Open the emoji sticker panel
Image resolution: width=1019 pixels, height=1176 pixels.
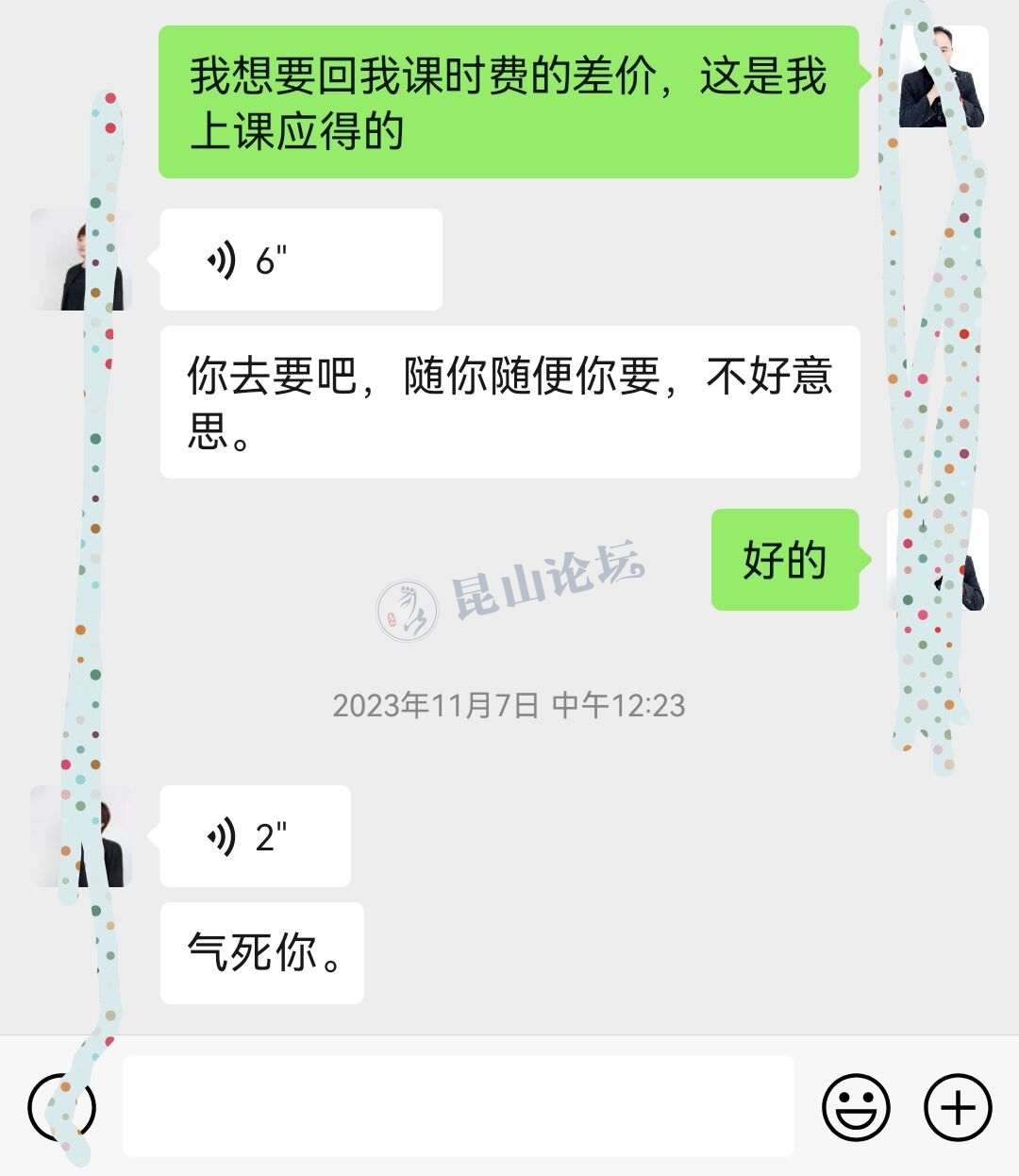point(856,1107)
